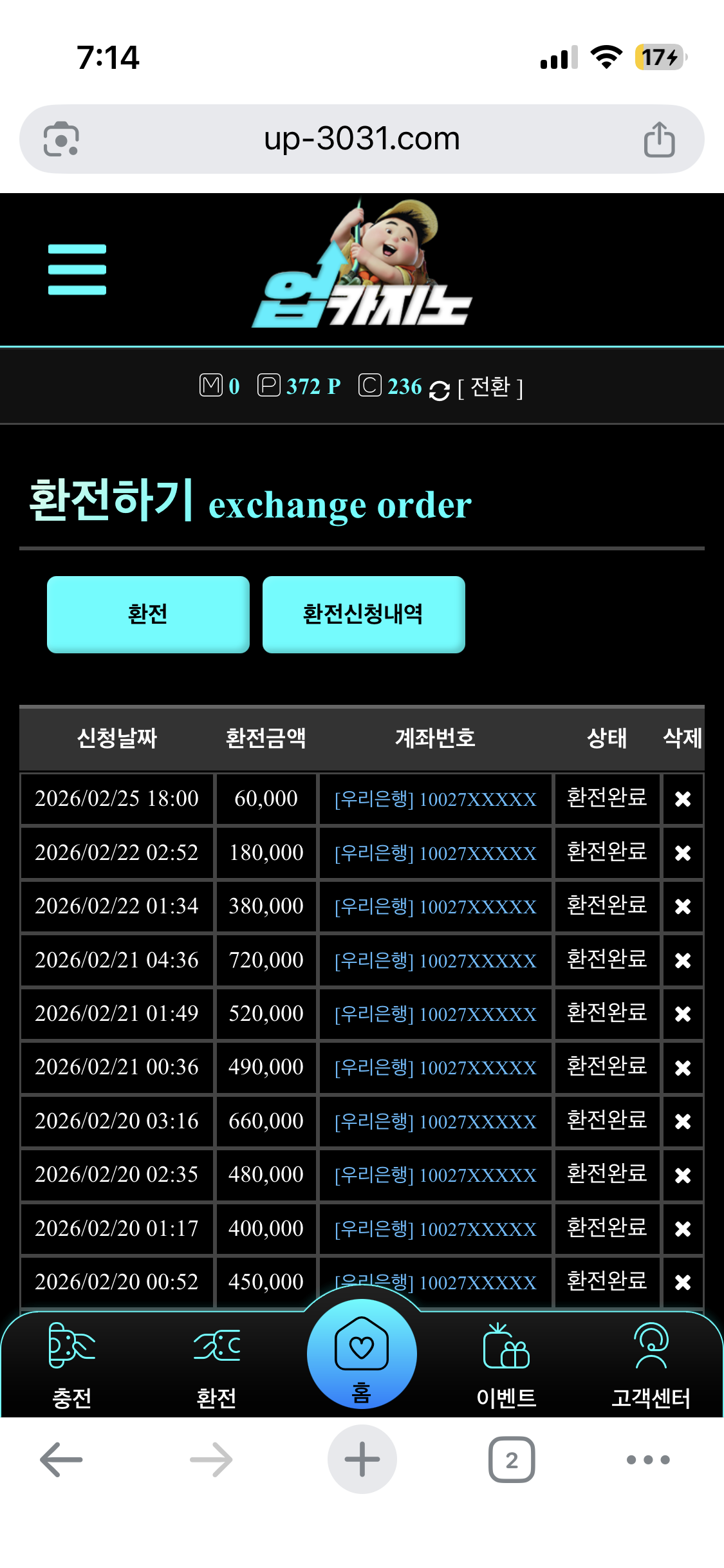
Task: Refresh the balance with the reload icon
Action: (x=439, y=390)
